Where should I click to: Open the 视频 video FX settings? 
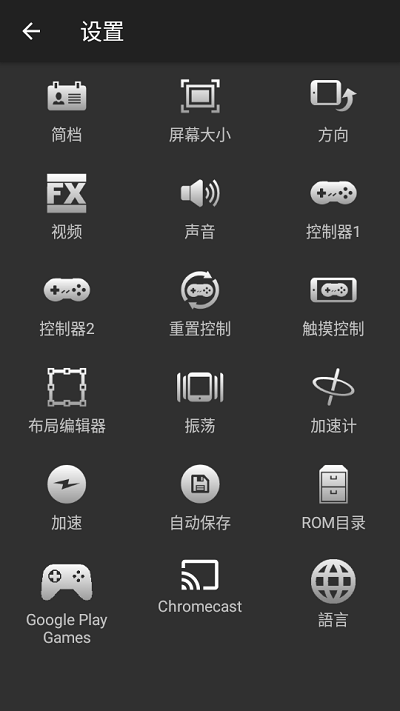tap(67, 207)
